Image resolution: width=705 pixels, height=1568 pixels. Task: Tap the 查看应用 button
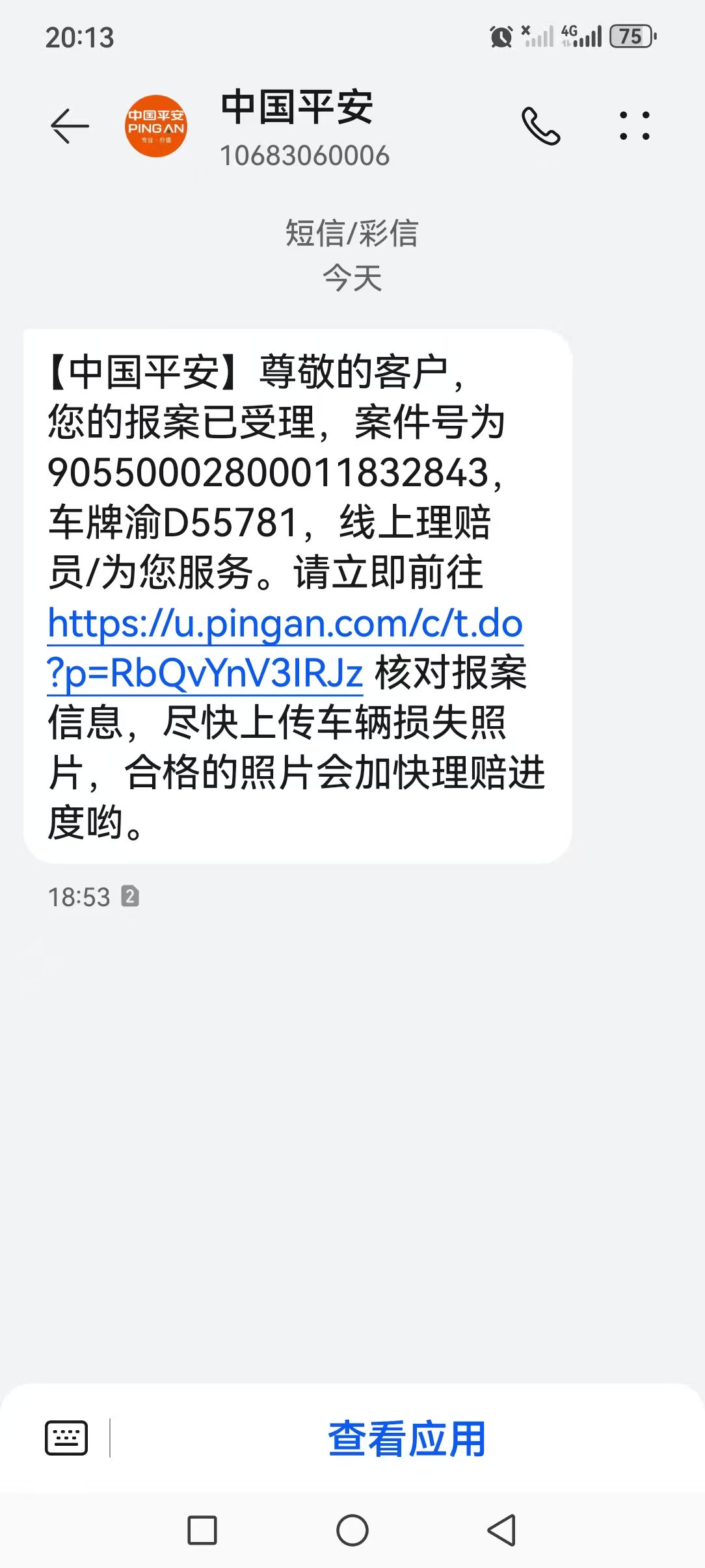coord(406,1439)
